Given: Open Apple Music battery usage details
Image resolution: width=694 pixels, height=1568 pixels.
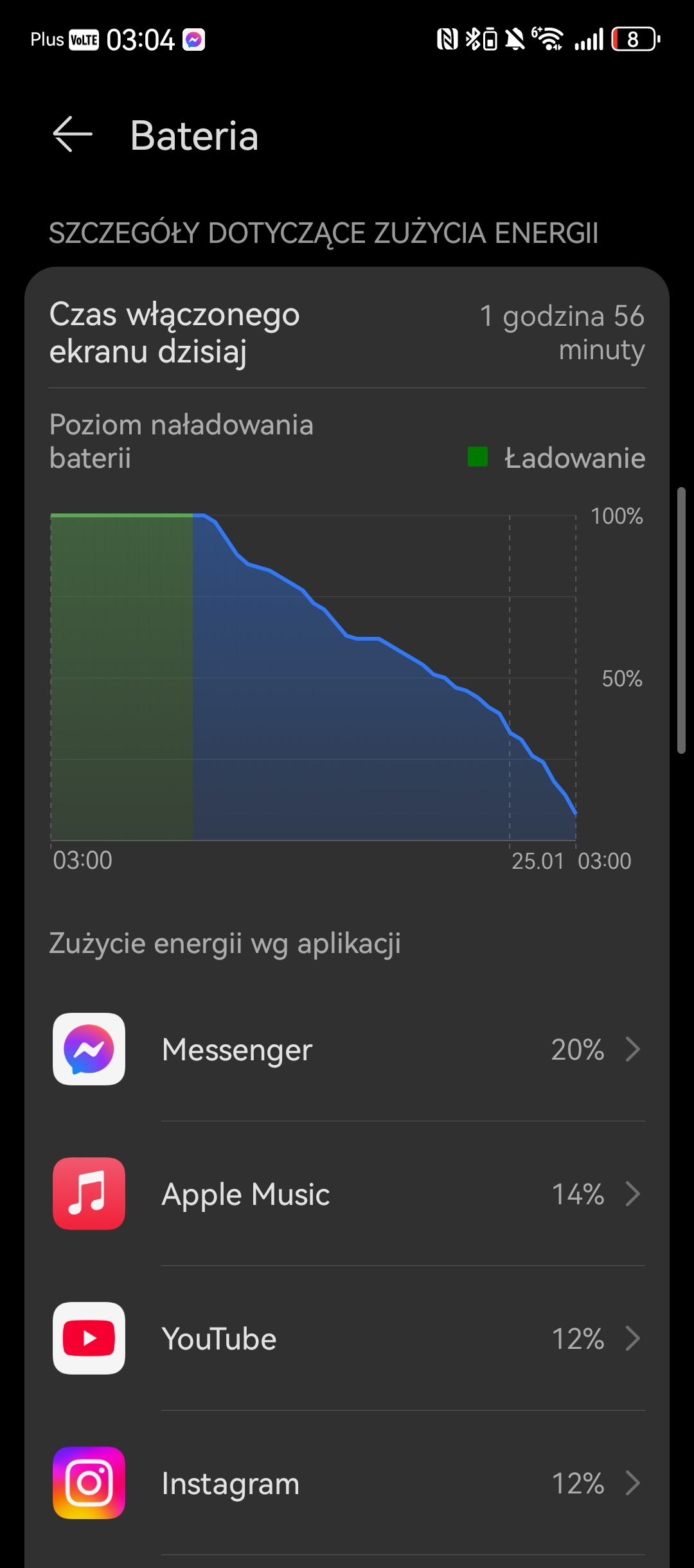Looking at the screenshot, I should click(347, 1194).
